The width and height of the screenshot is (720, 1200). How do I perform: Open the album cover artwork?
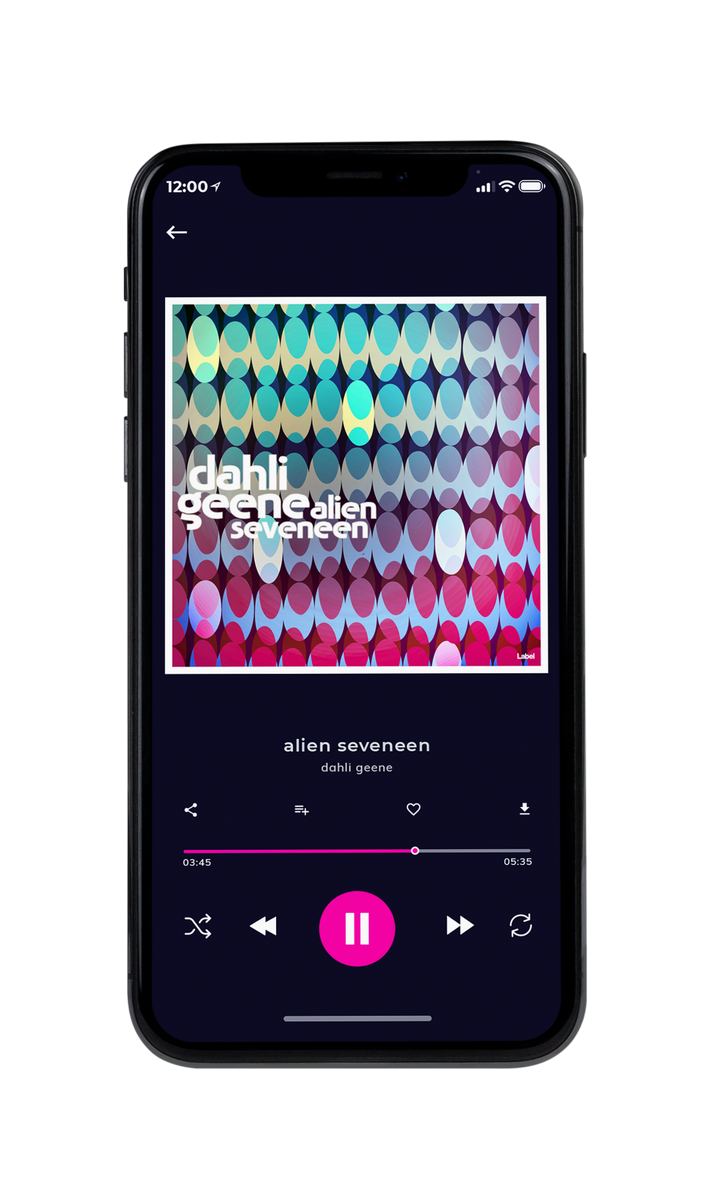click(x=356, y=485)
